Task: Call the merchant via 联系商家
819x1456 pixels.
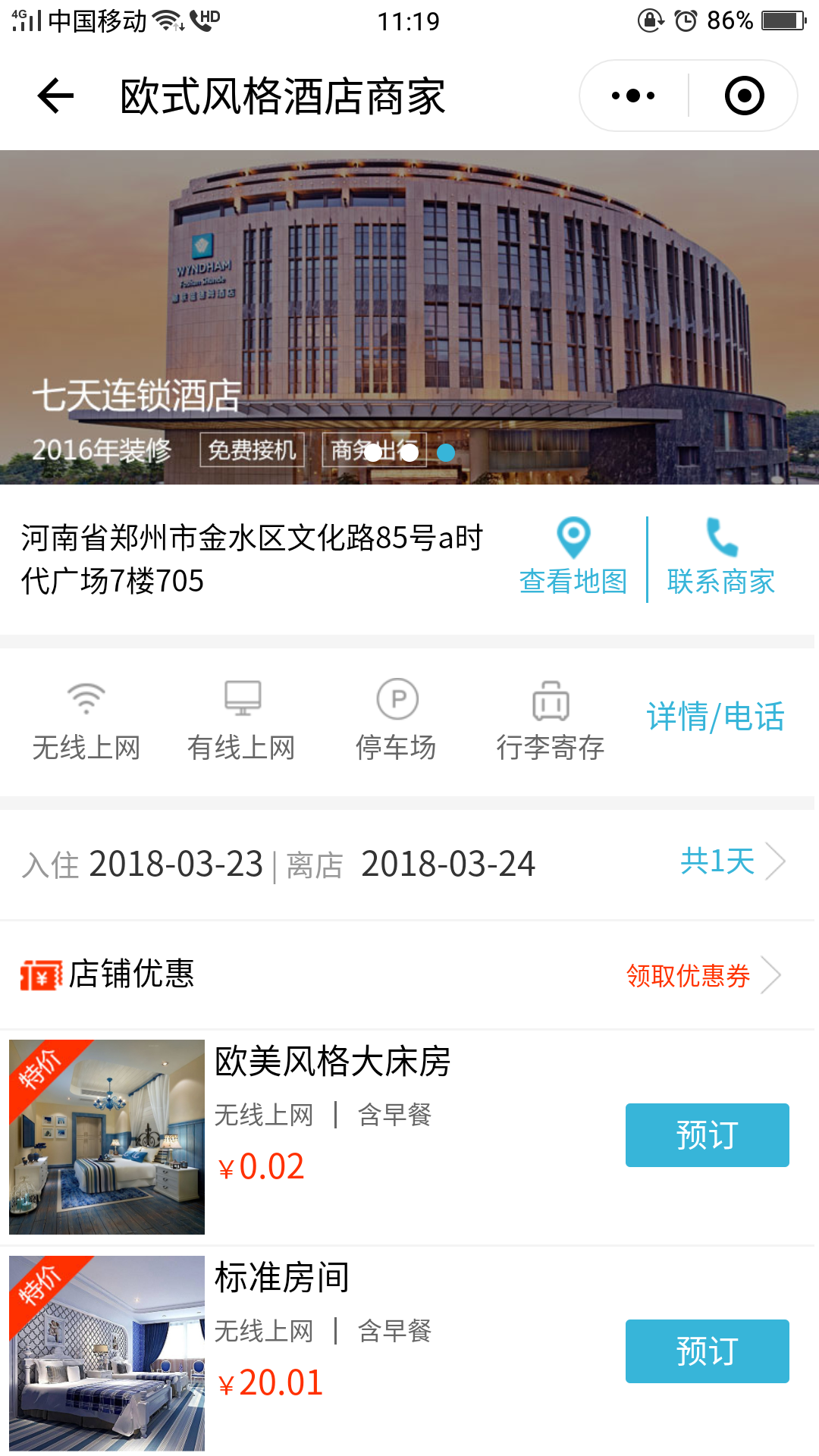Action: (x=721, y=557)
